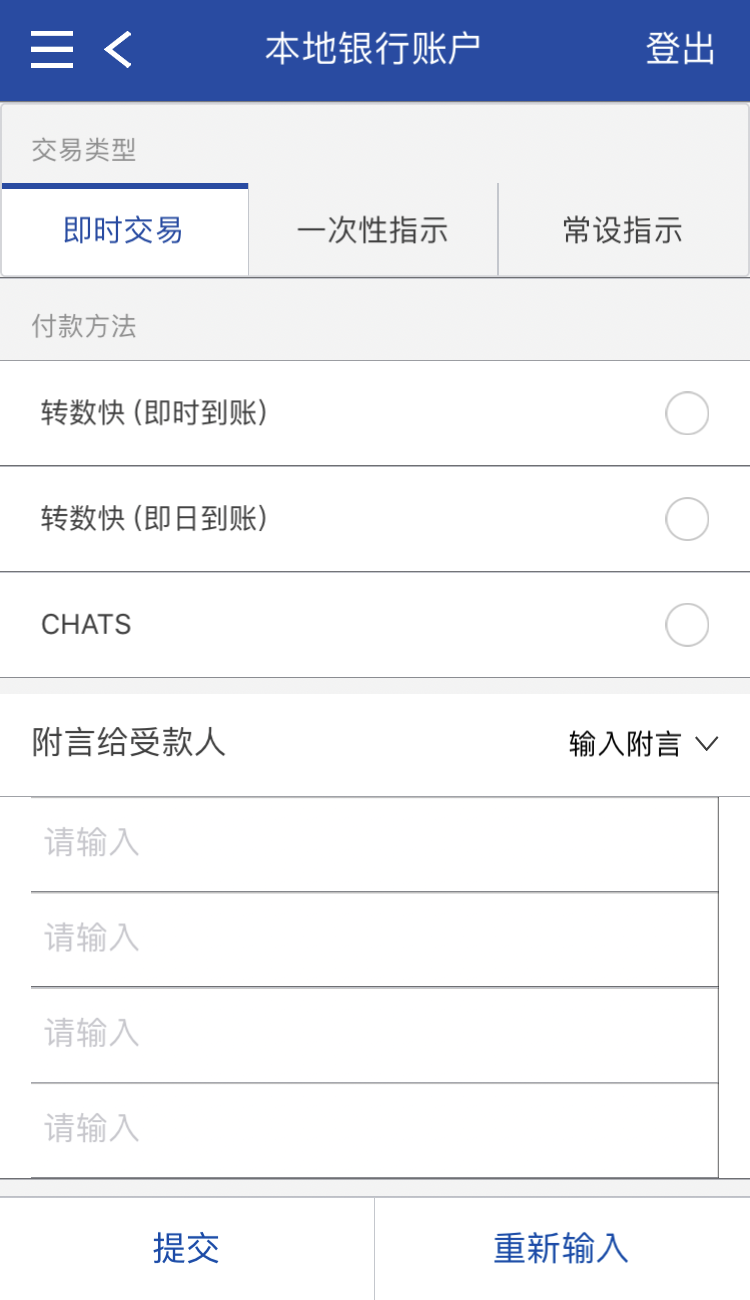
Task: Tap 登出 to log out
Action: pos(680,49)
